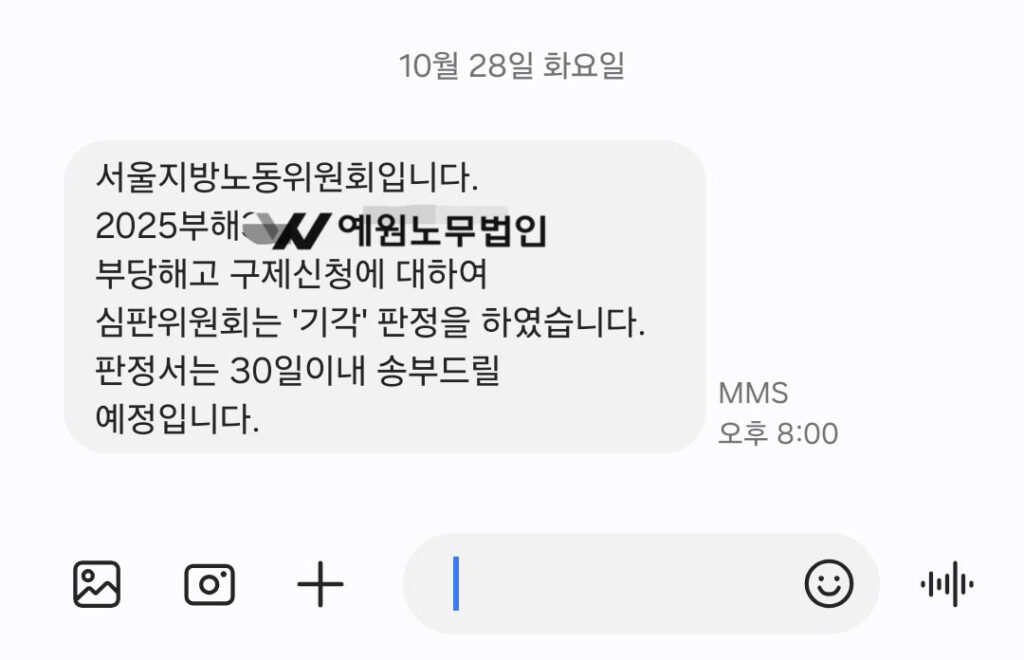Open the camera to attach a photo
Image resolution: width=1024 pixels, height=660 pixels.
coord(210,584)
